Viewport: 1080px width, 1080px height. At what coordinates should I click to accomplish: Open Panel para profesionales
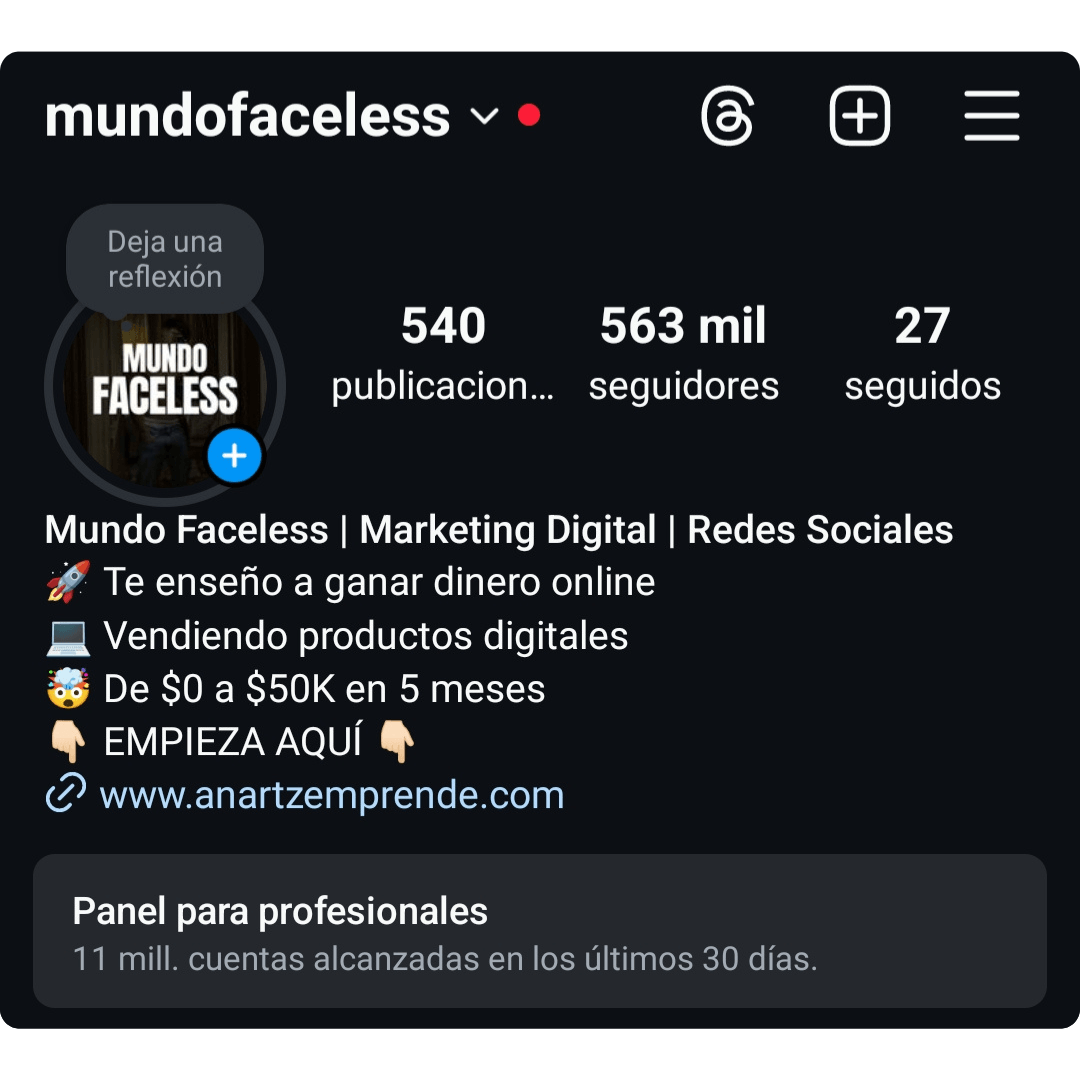[540, 931]
